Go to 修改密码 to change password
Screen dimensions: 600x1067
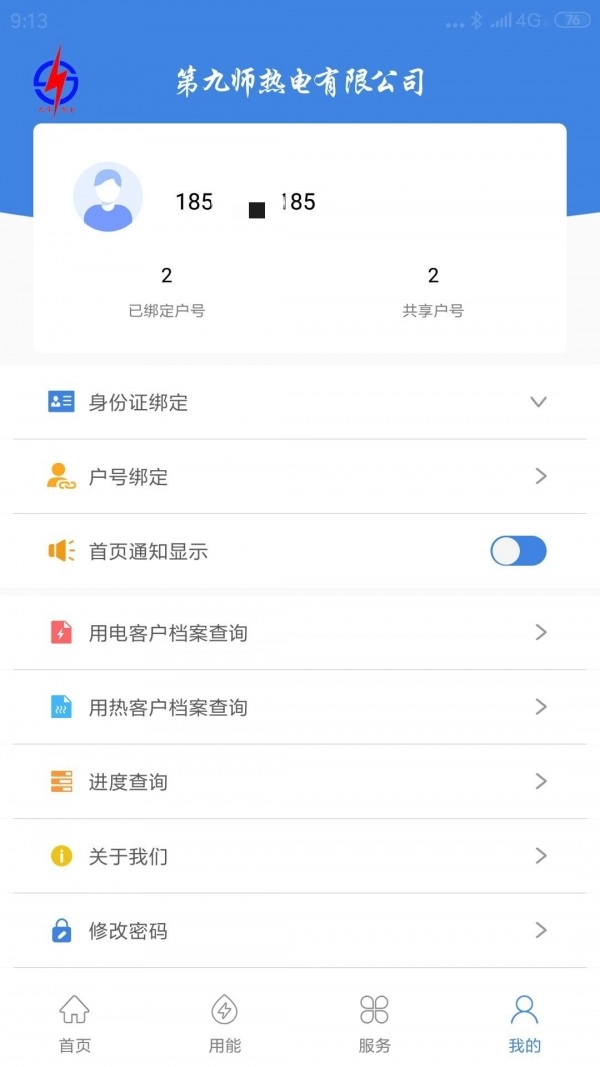coord(300,931)
